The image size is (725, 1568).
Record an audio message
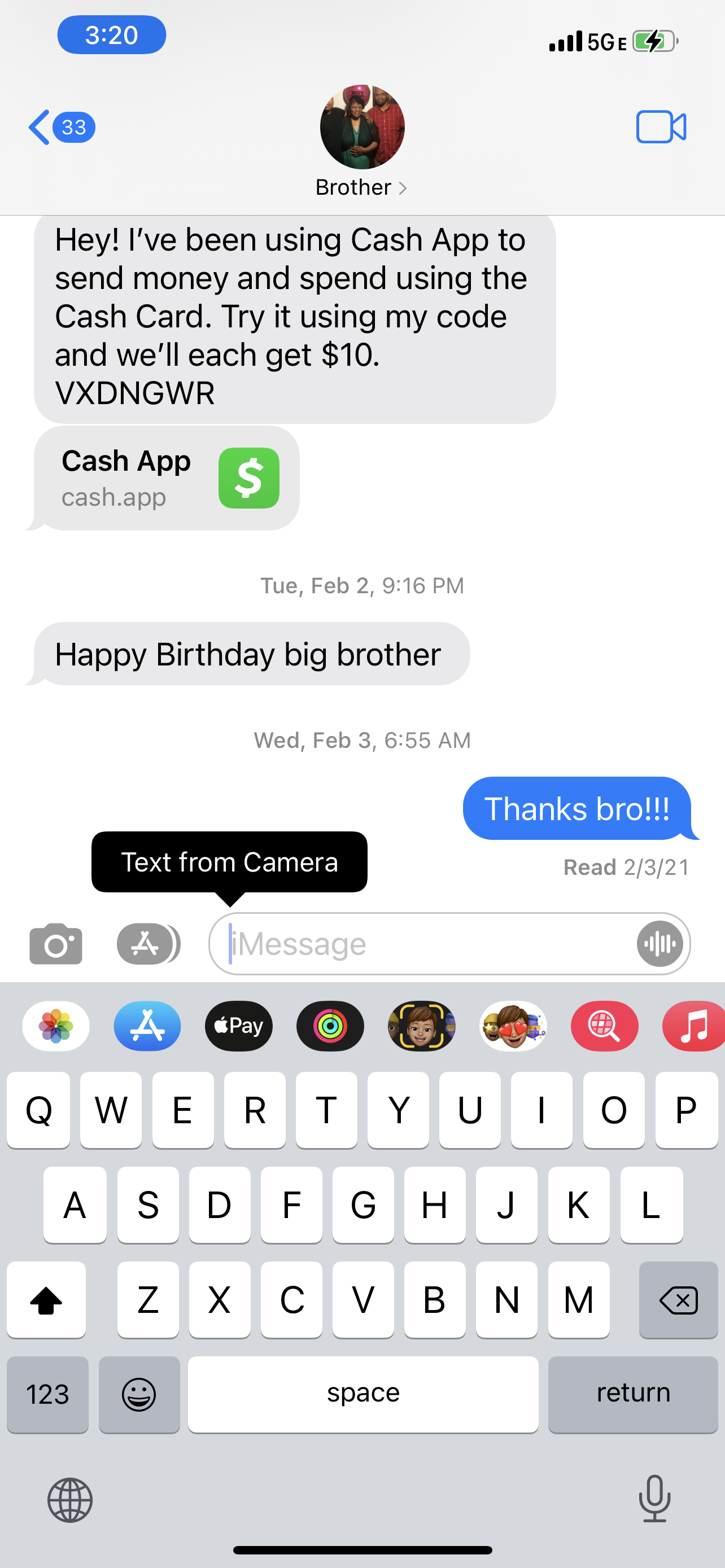pos(660,944)
